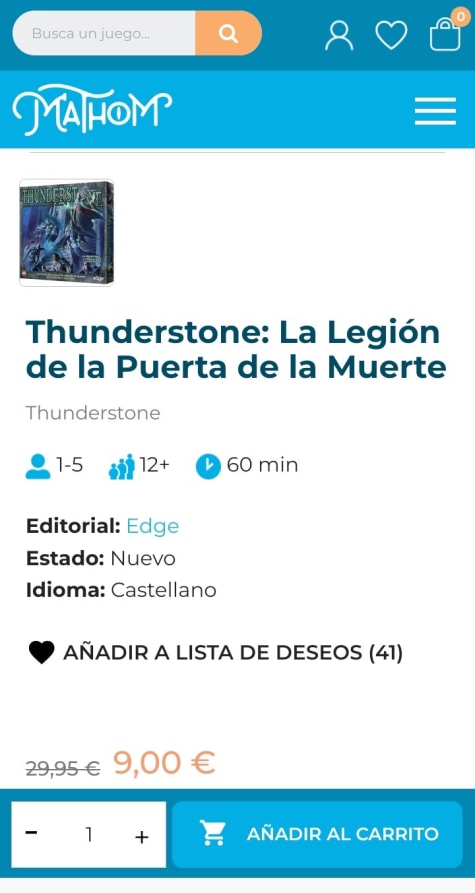Image resolution: width=475 pixels, height=893 pixels.
Task: Open the wishlist heart in header
Action: point(391,35)
